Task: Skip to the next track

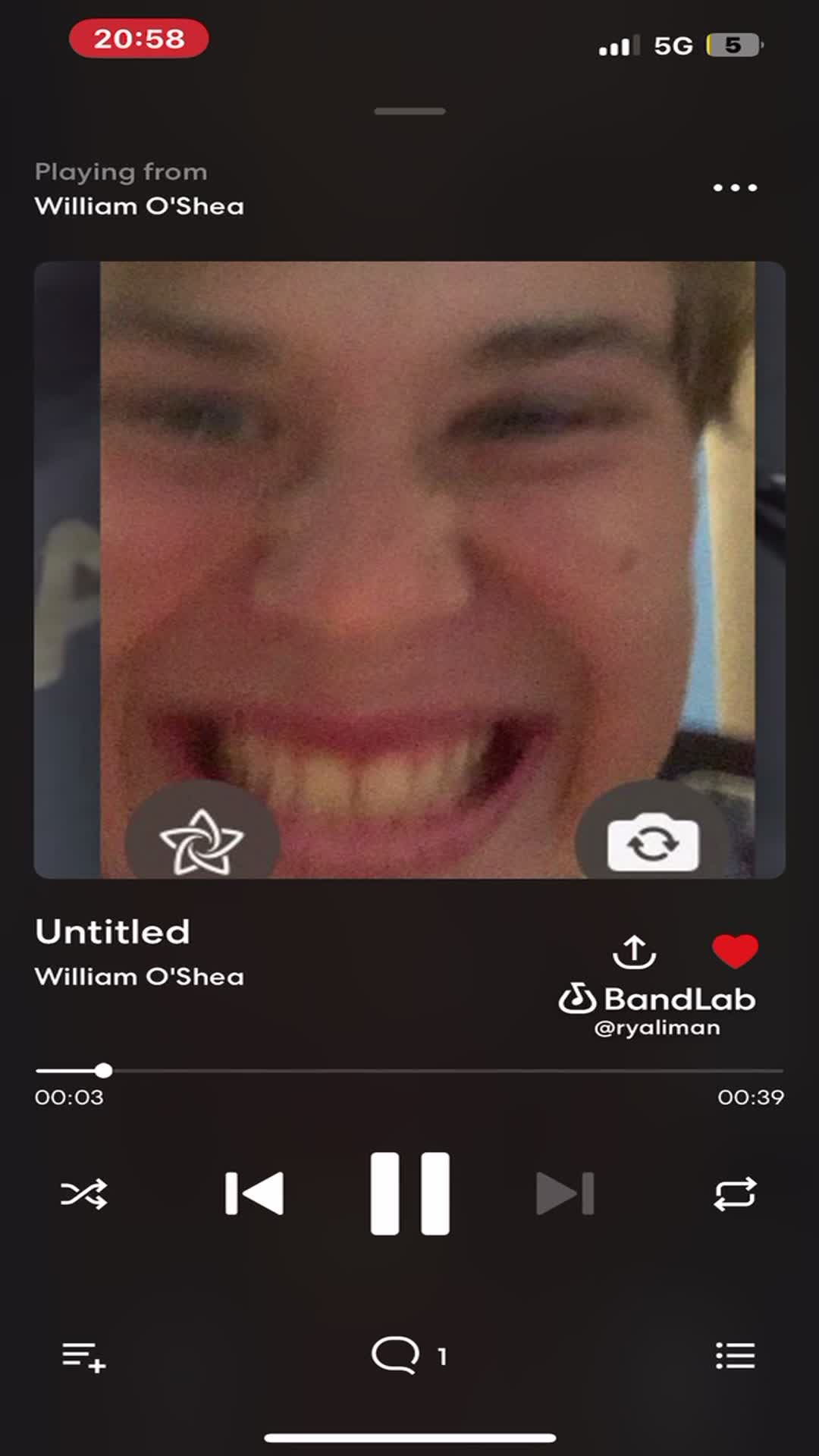Action: click(x=565, y=1194)
